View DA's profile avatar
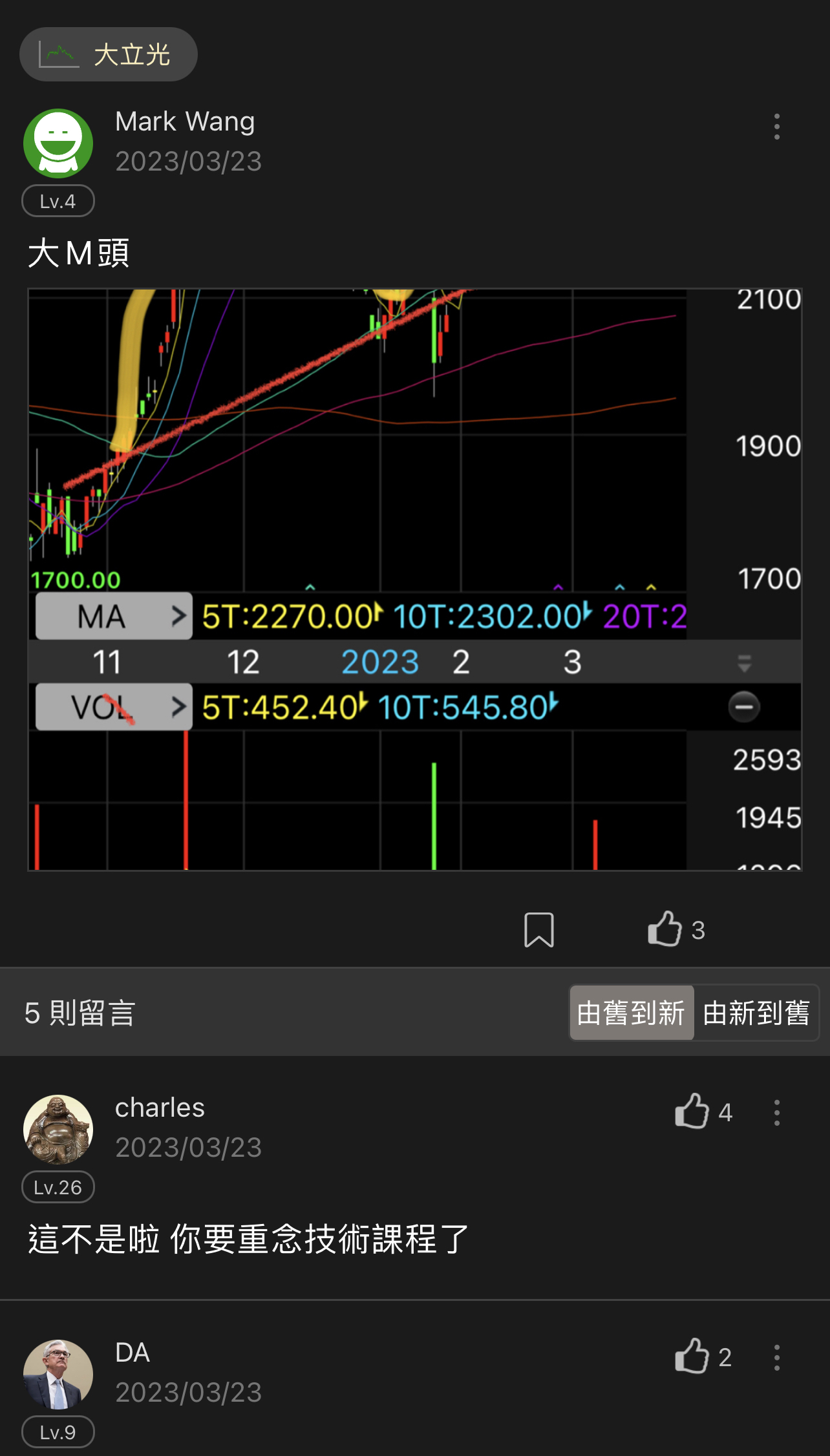 point(58,1374)
